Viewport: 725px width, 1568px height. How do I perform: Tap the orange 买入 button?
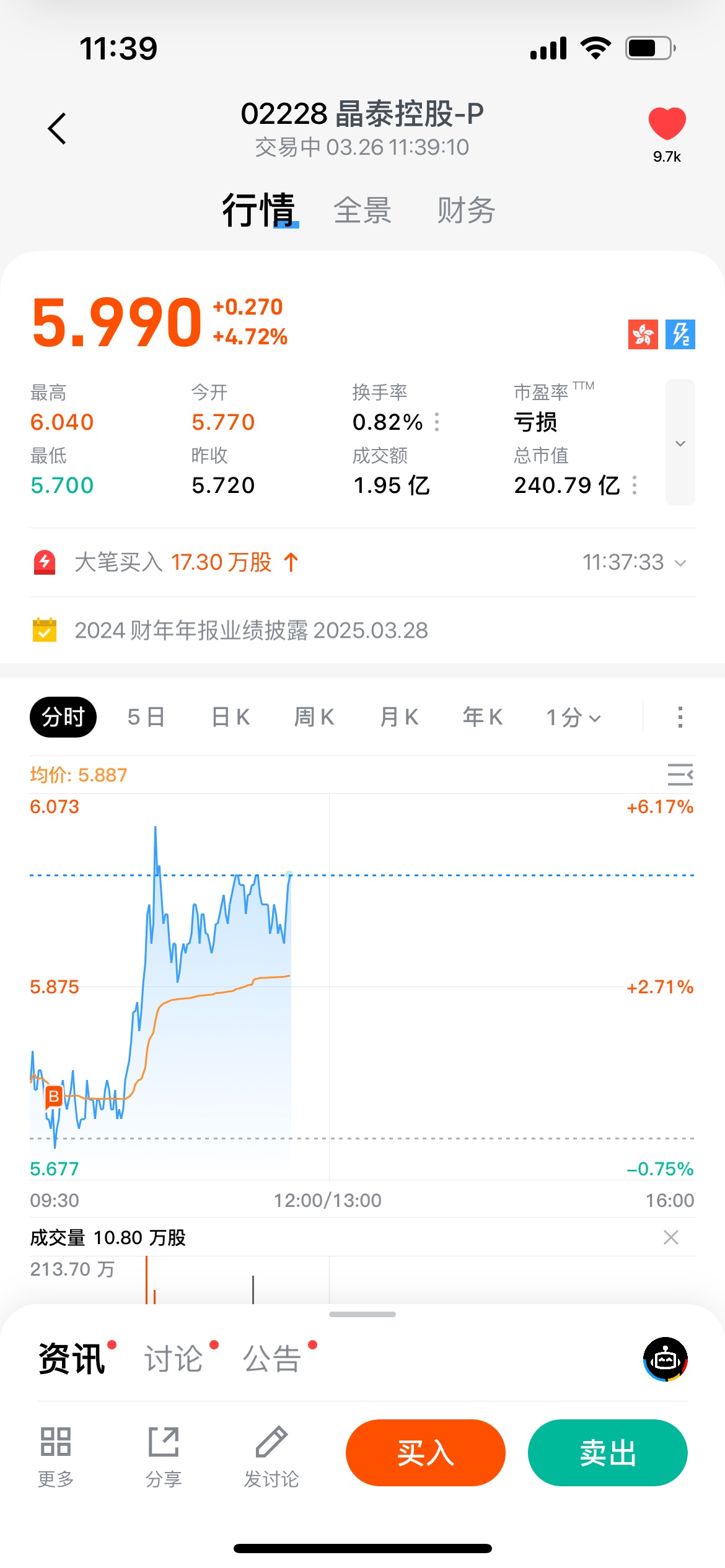426,1453
